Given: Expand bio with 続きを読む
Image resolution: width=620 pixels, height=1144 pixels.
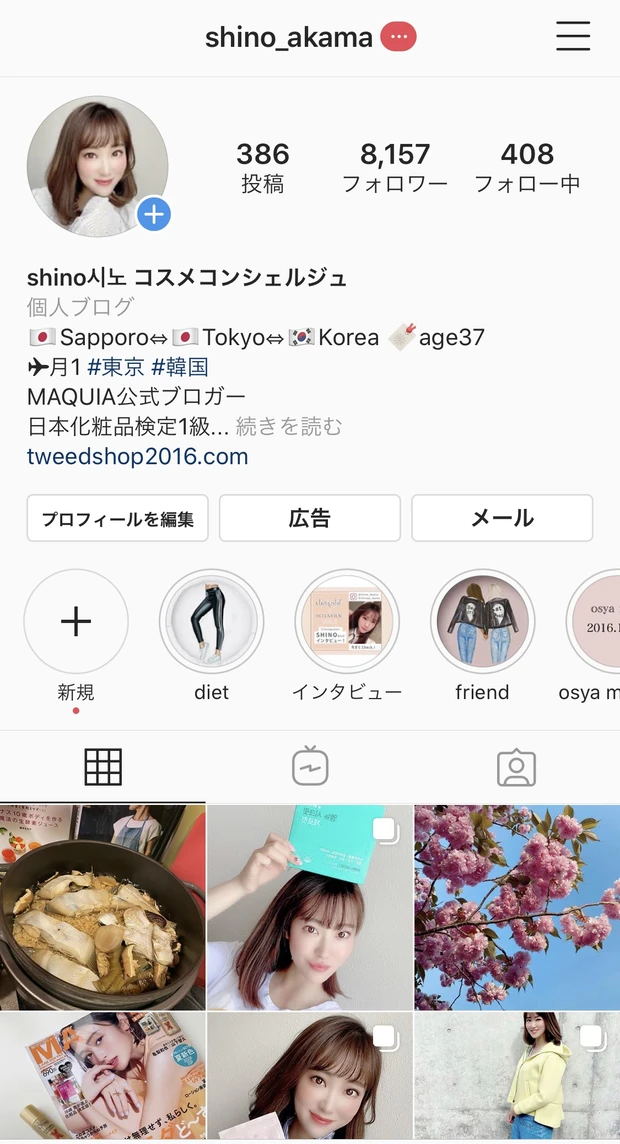Looking at the screenshot, I should tap(289, 427).
